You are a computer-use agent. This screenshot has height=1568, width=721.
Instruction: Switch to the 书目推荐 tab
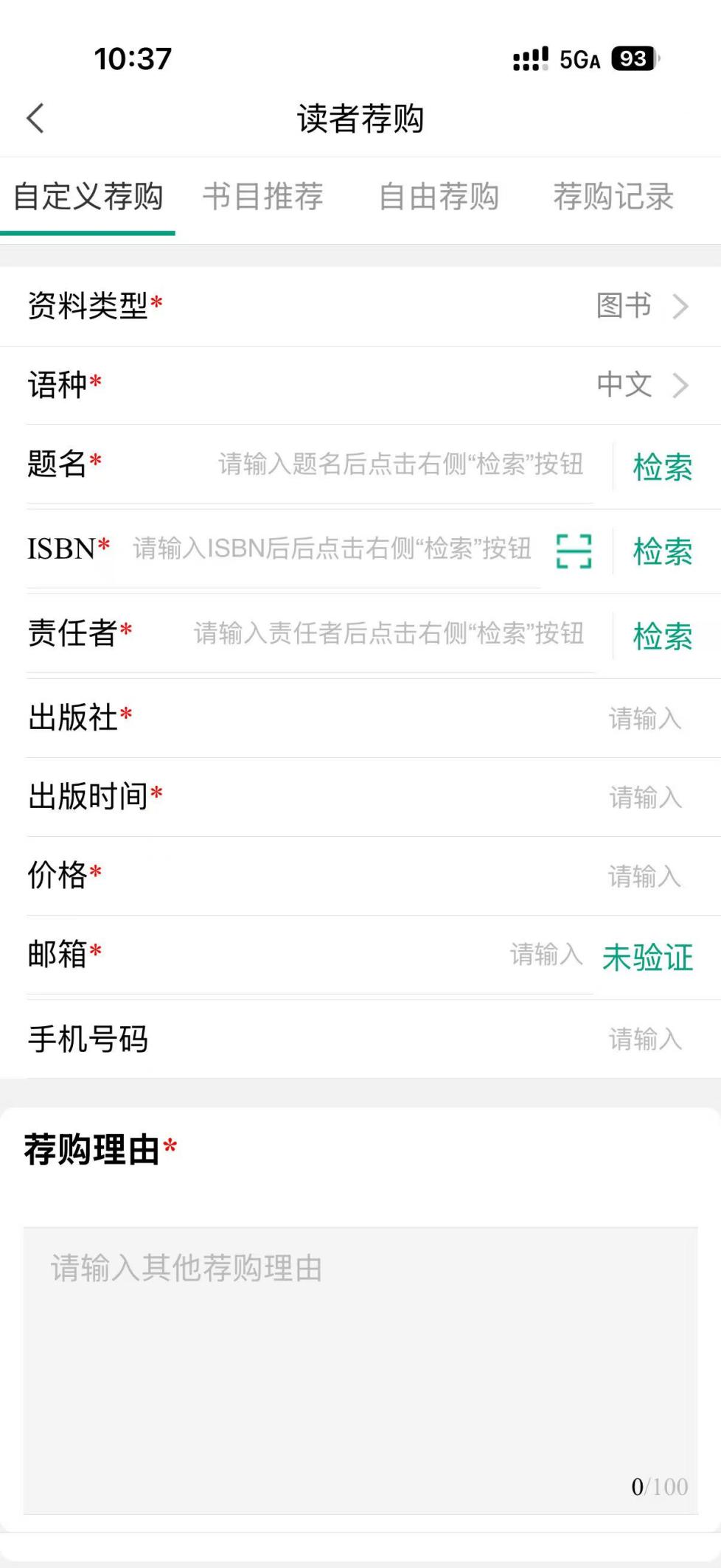[x=263, y=197]
